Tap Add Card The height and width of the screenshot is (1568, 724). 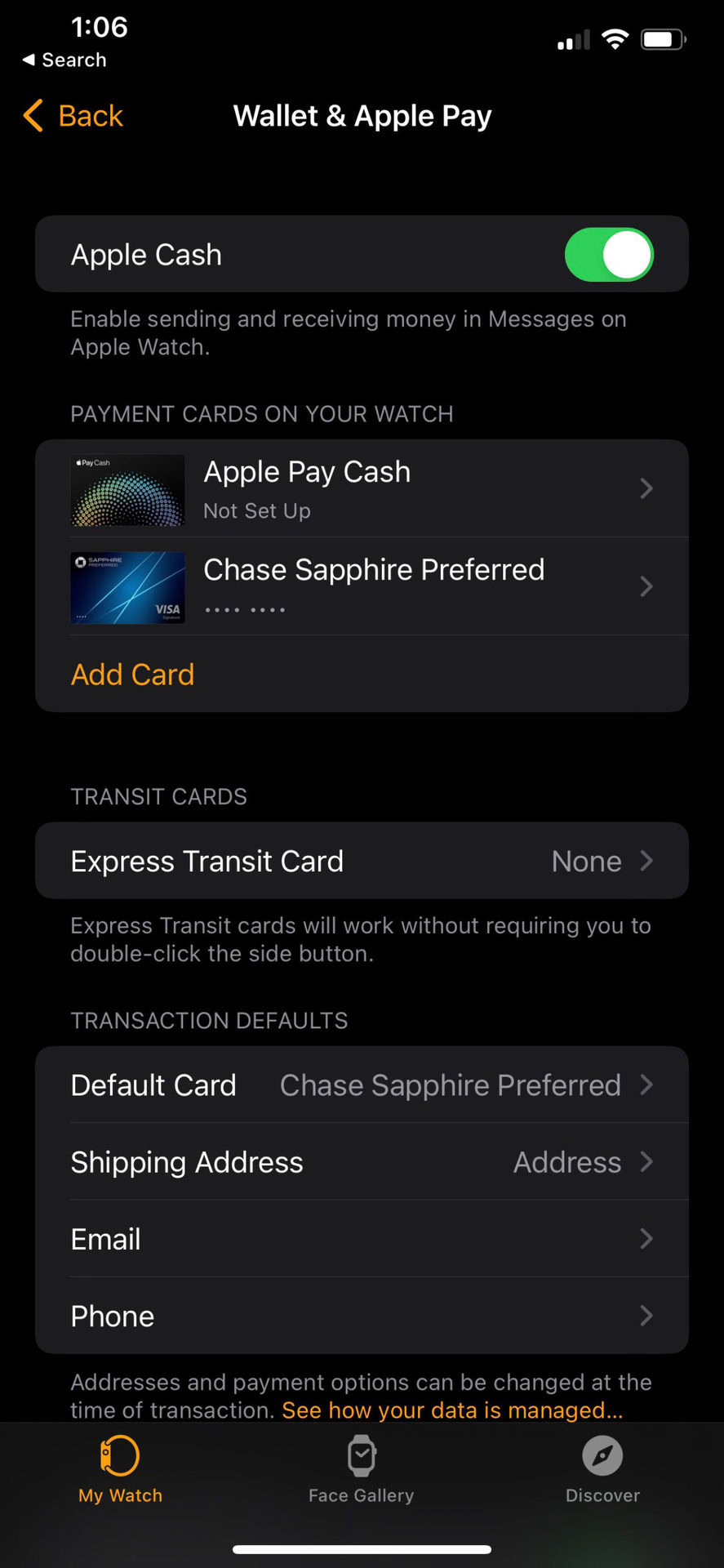point(133,675)
